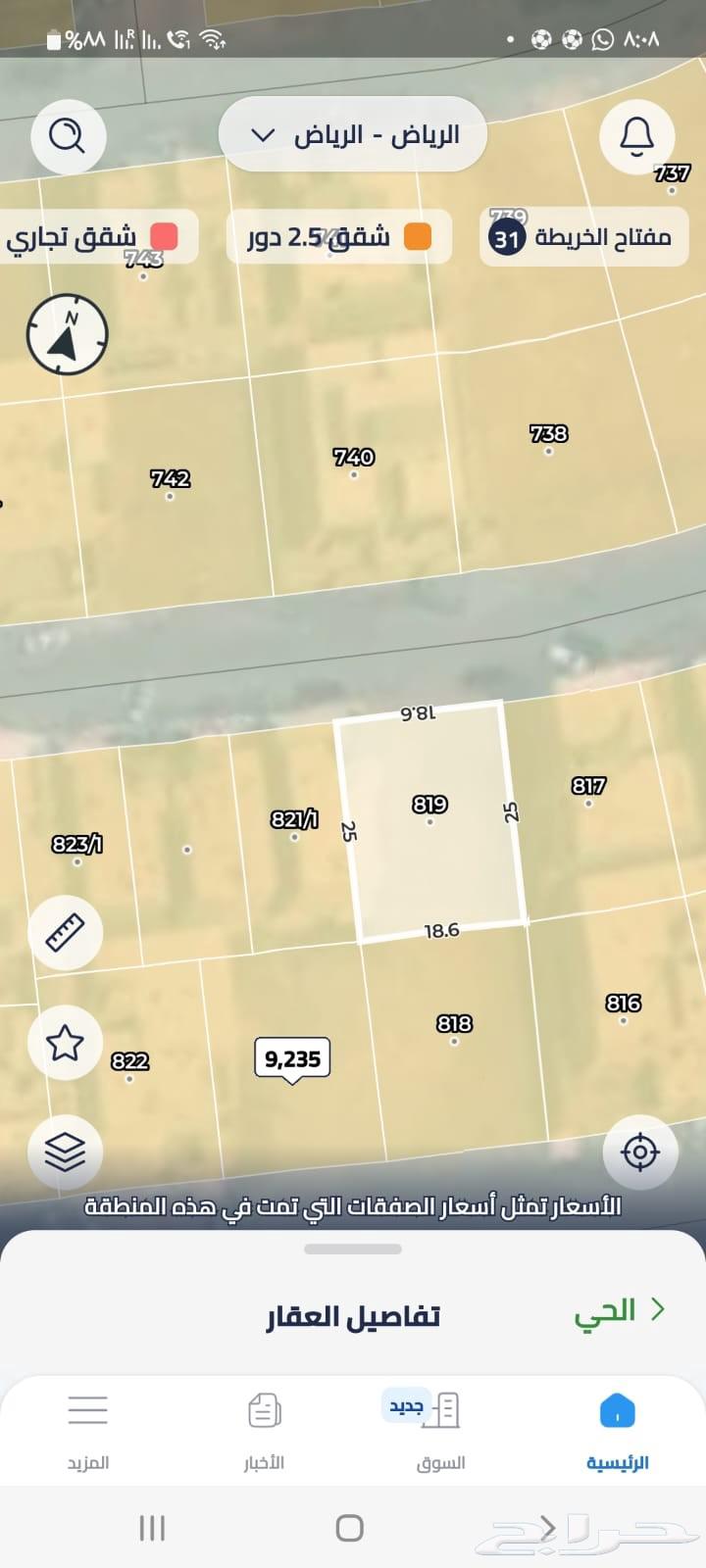Screen dimensions: 706x1568
Task: Select parcel 818 on the map
Action: pyautogui.click(x=454, y=1025)
